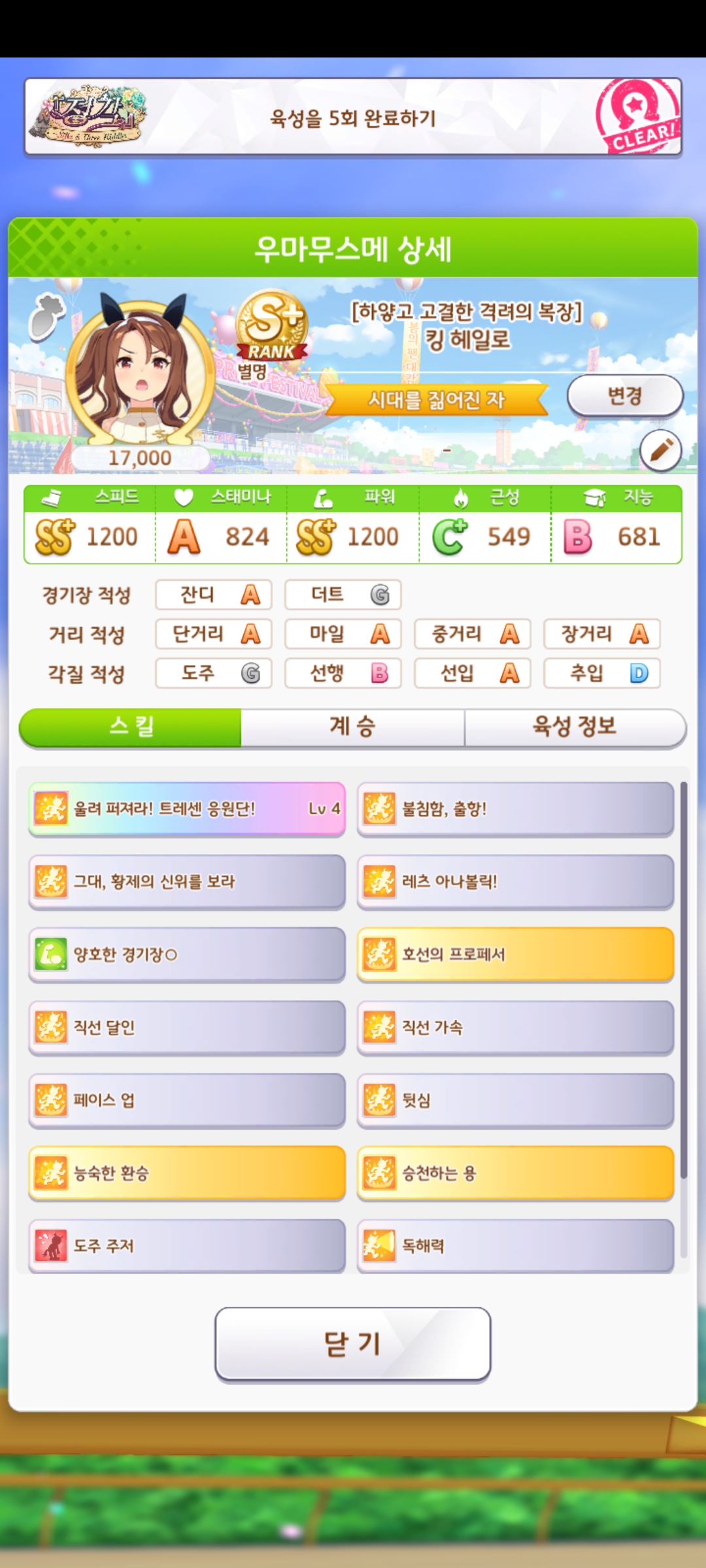Open the 직선 달인 skill
Viewport: 706px width, 1568px height.
[x=186, y=1027]
